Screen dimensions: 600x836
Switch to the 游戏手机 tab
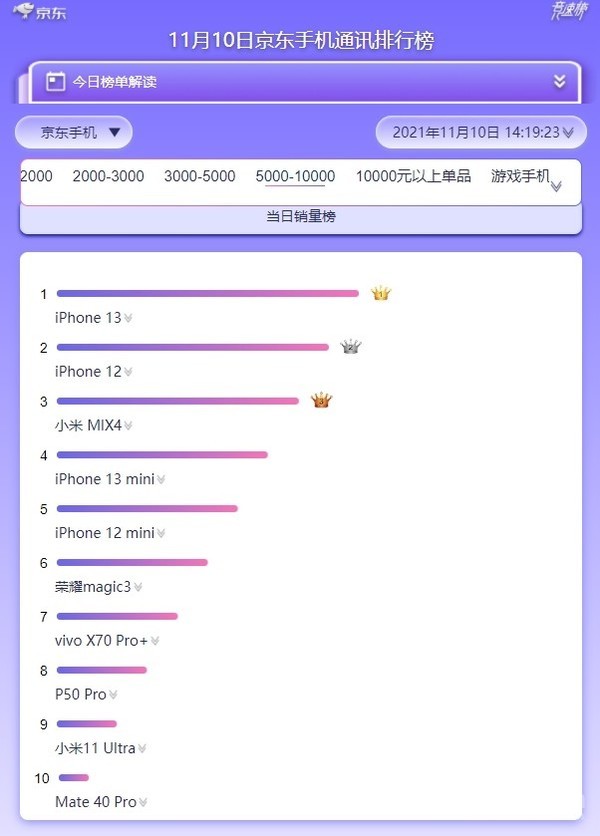520,176
